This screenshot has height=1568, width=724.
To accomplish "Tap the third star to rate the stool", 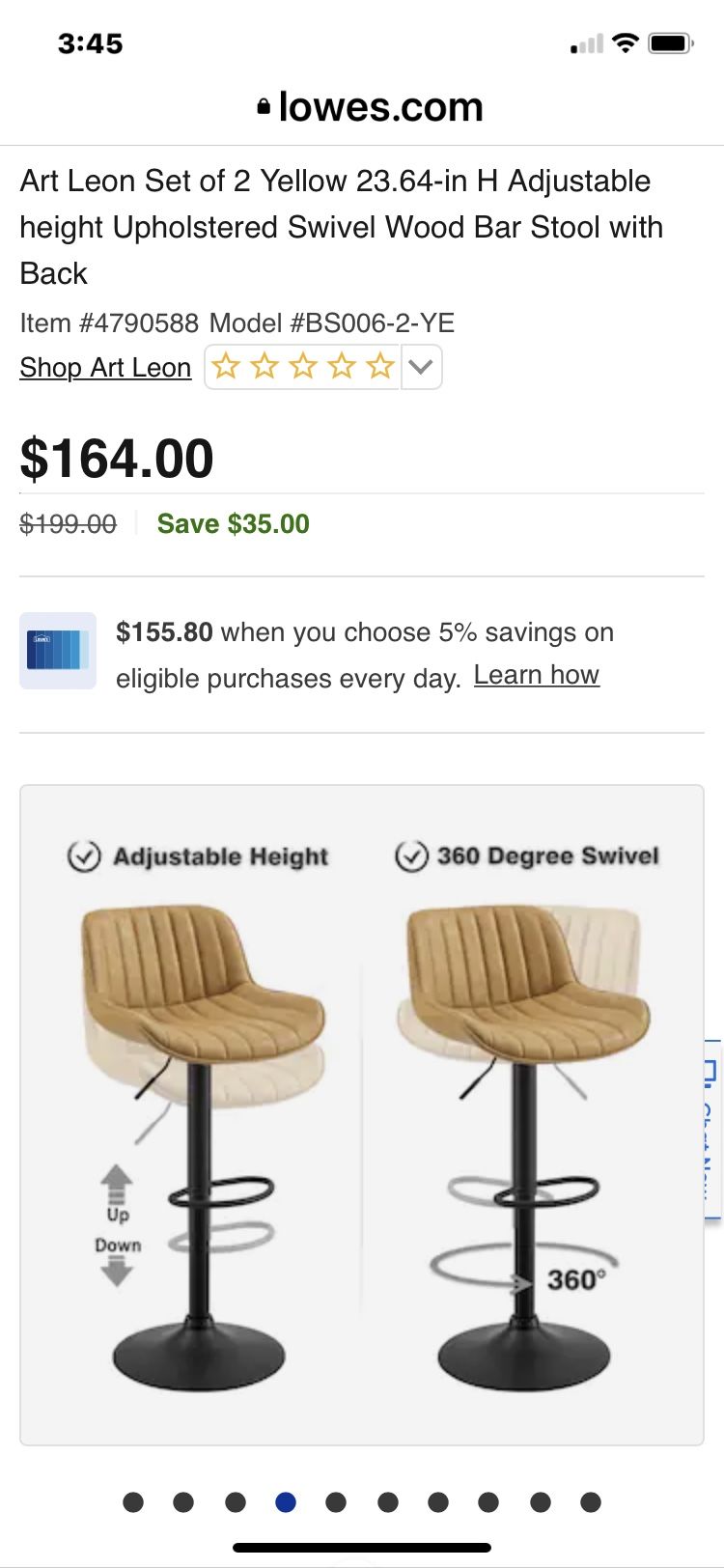I will coord(305,366).
